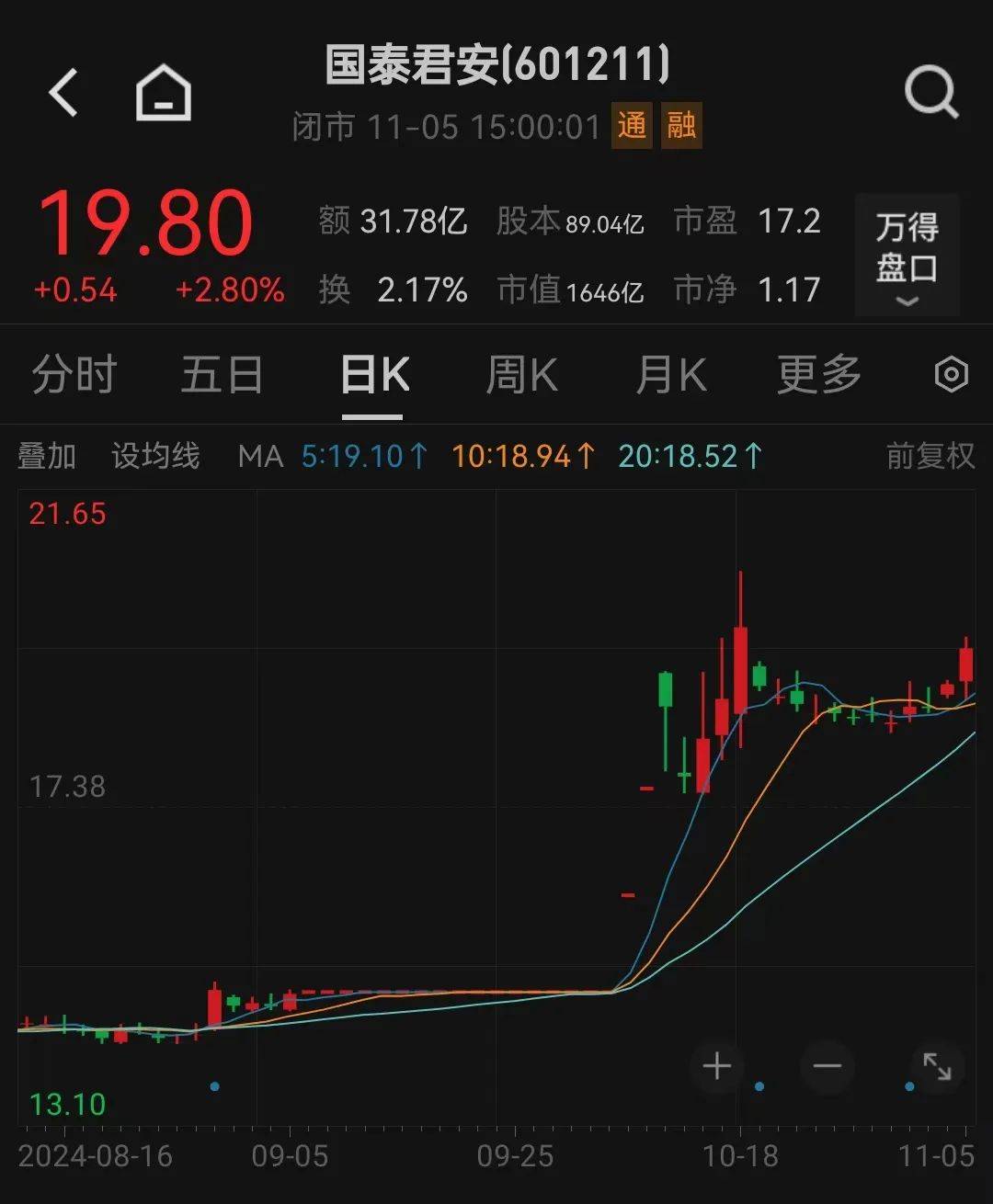Open the 月K monthly chart
The image size is (993, 1204).
[670, 375]
